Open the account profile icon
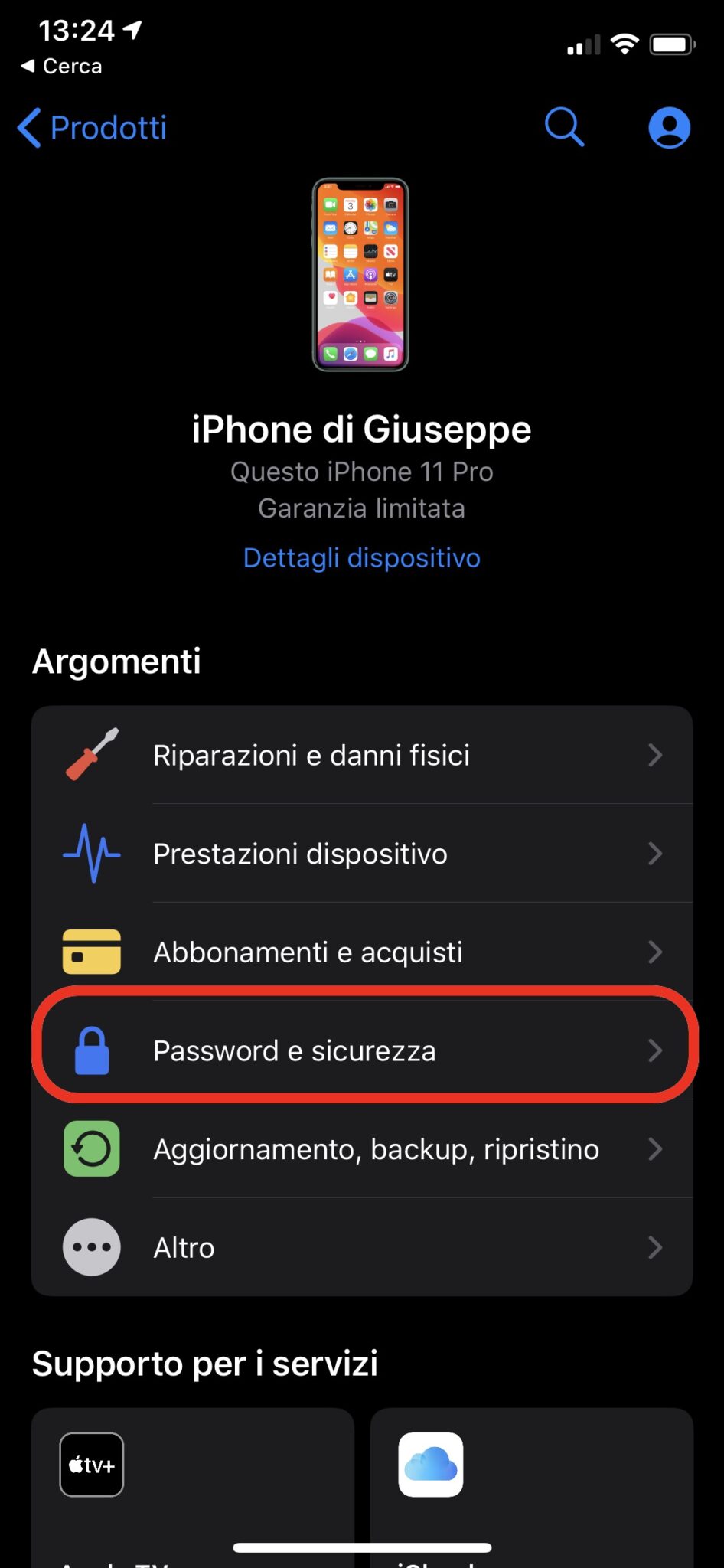724x1568 pixels. 669,128
